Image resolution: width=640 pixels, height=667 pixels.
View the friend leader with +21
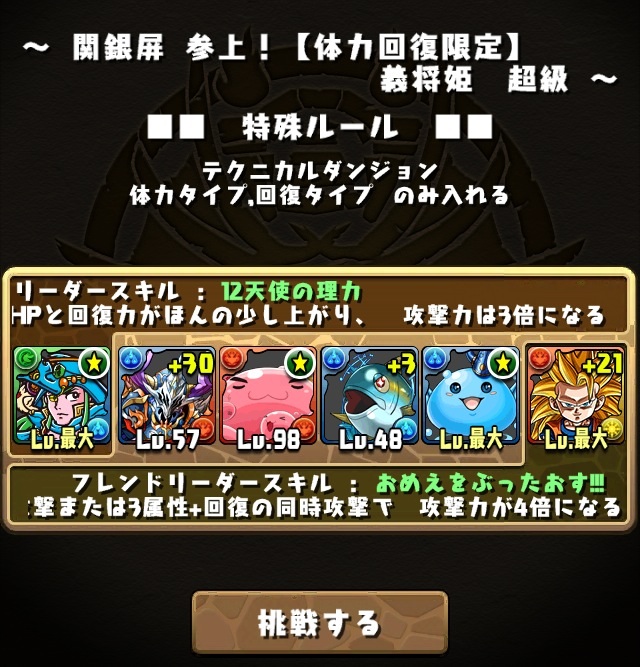pyautogui.click(x=577, y=395)
